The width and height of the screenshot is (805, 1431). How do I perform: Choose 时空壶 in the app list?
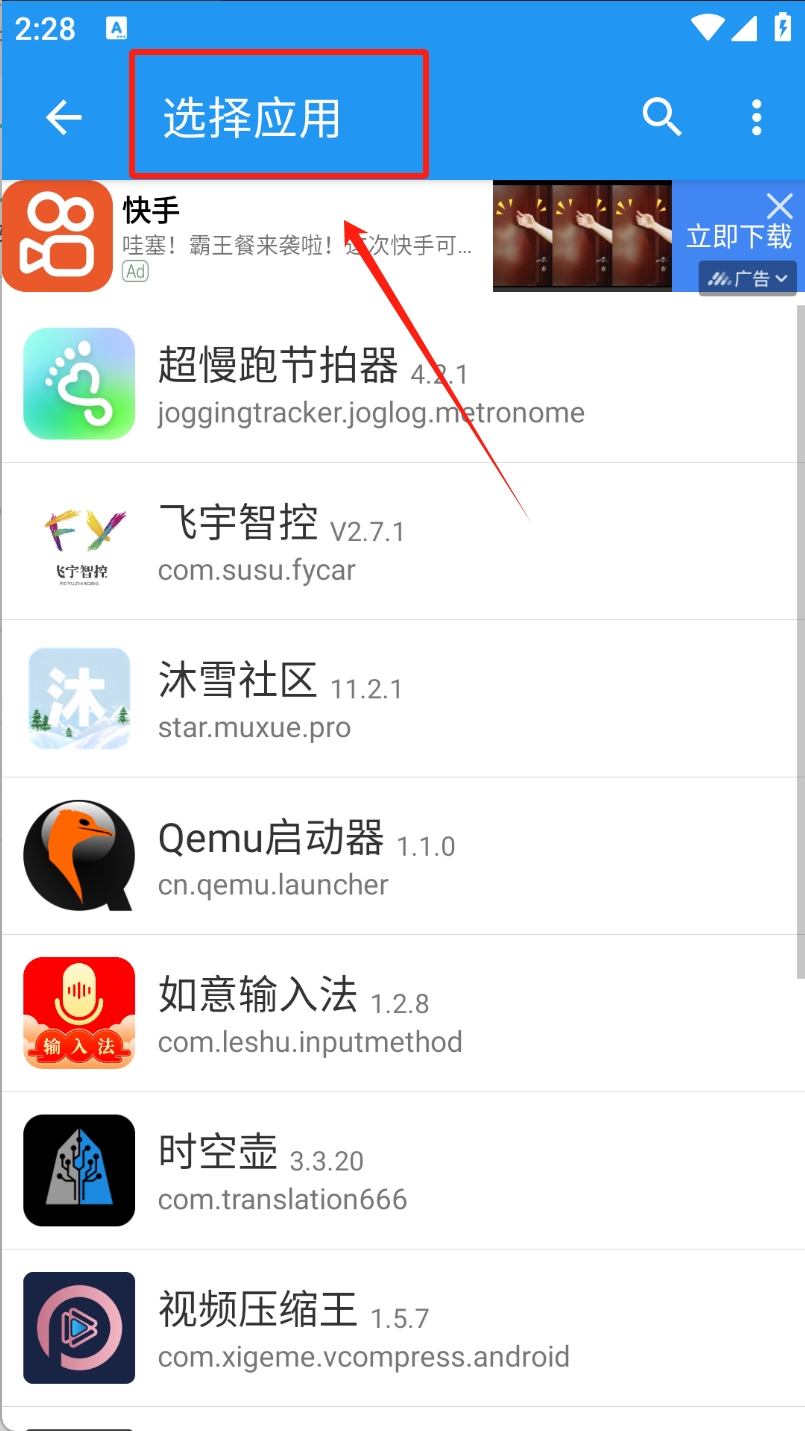click(400, 1170)
